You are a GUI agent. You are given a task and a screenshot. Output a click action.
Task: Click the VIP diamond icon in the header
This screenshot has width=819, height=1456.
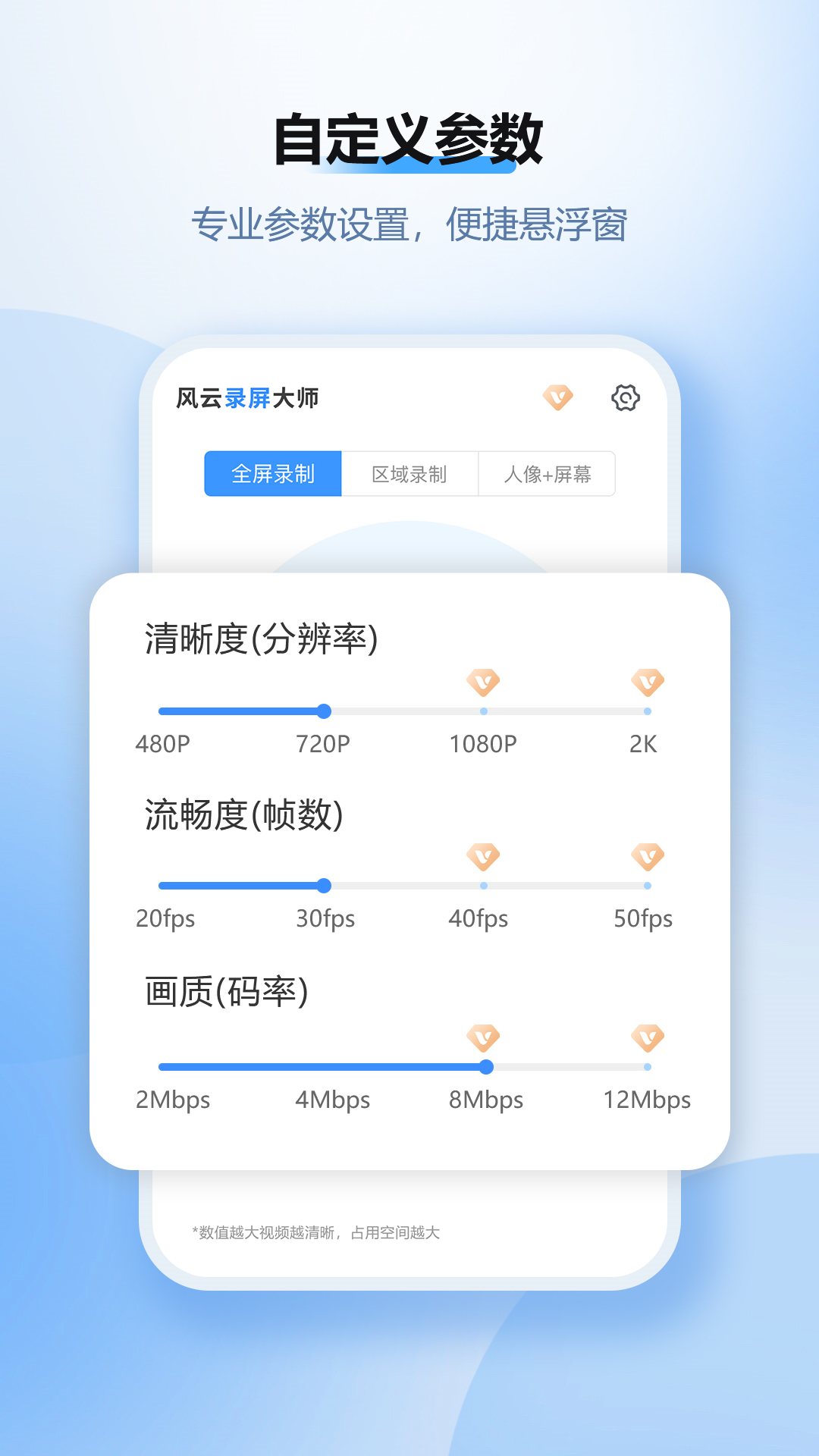(x=559, y=397)
